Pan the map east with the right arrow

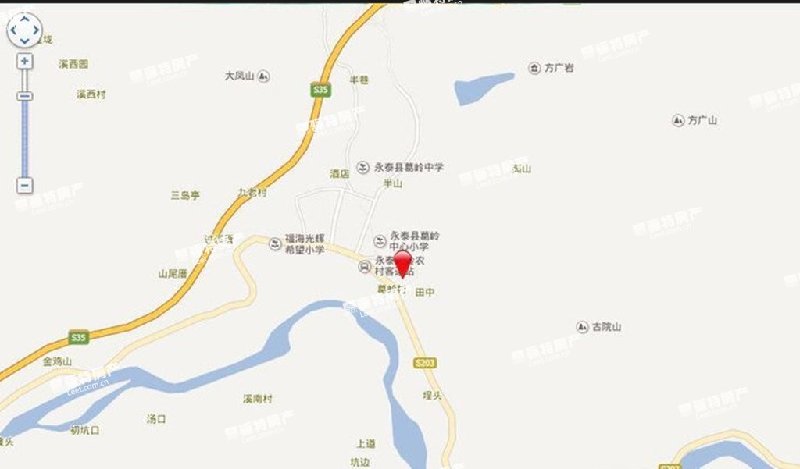(x=36, y=31)
